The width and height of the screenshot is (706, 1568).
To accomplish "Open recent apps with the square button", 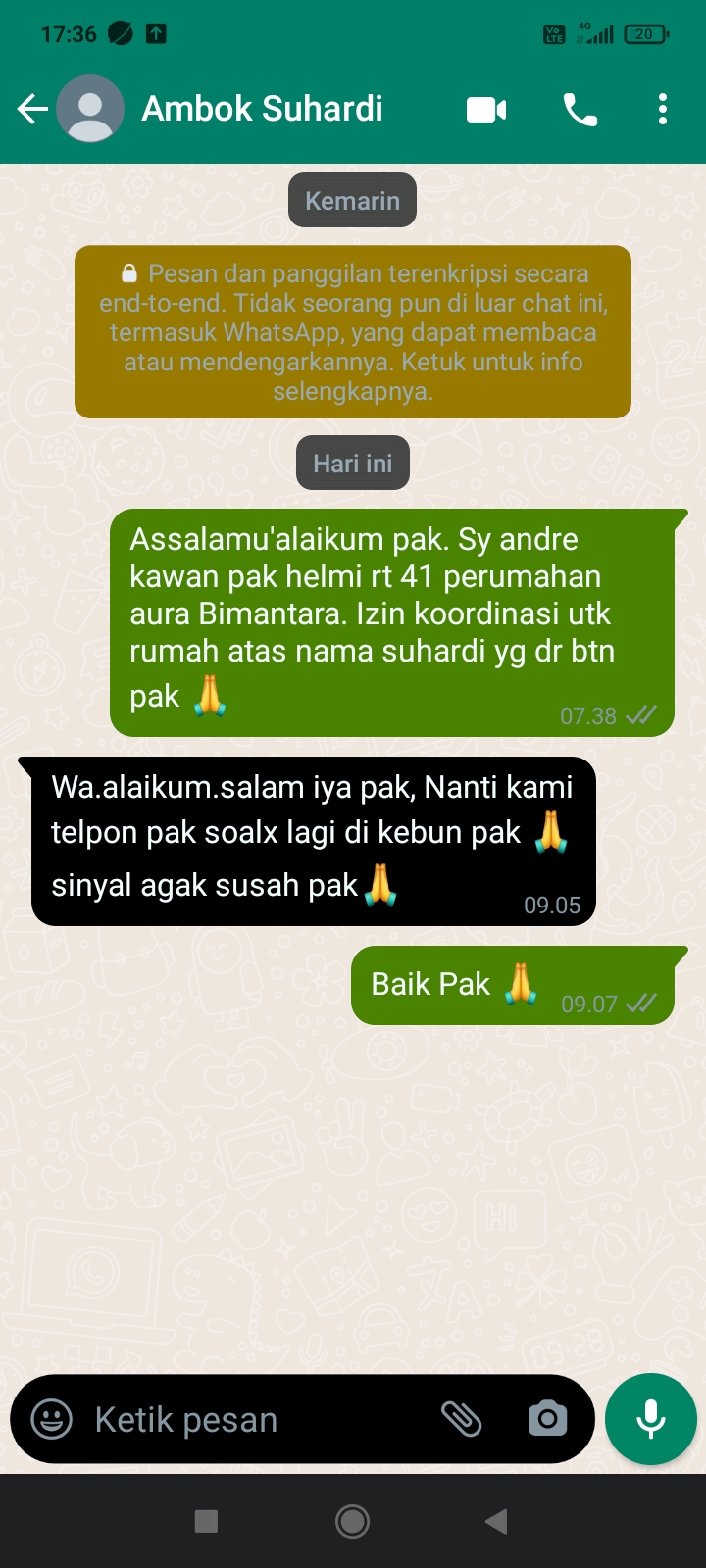I will click(x=206, y=1521).
